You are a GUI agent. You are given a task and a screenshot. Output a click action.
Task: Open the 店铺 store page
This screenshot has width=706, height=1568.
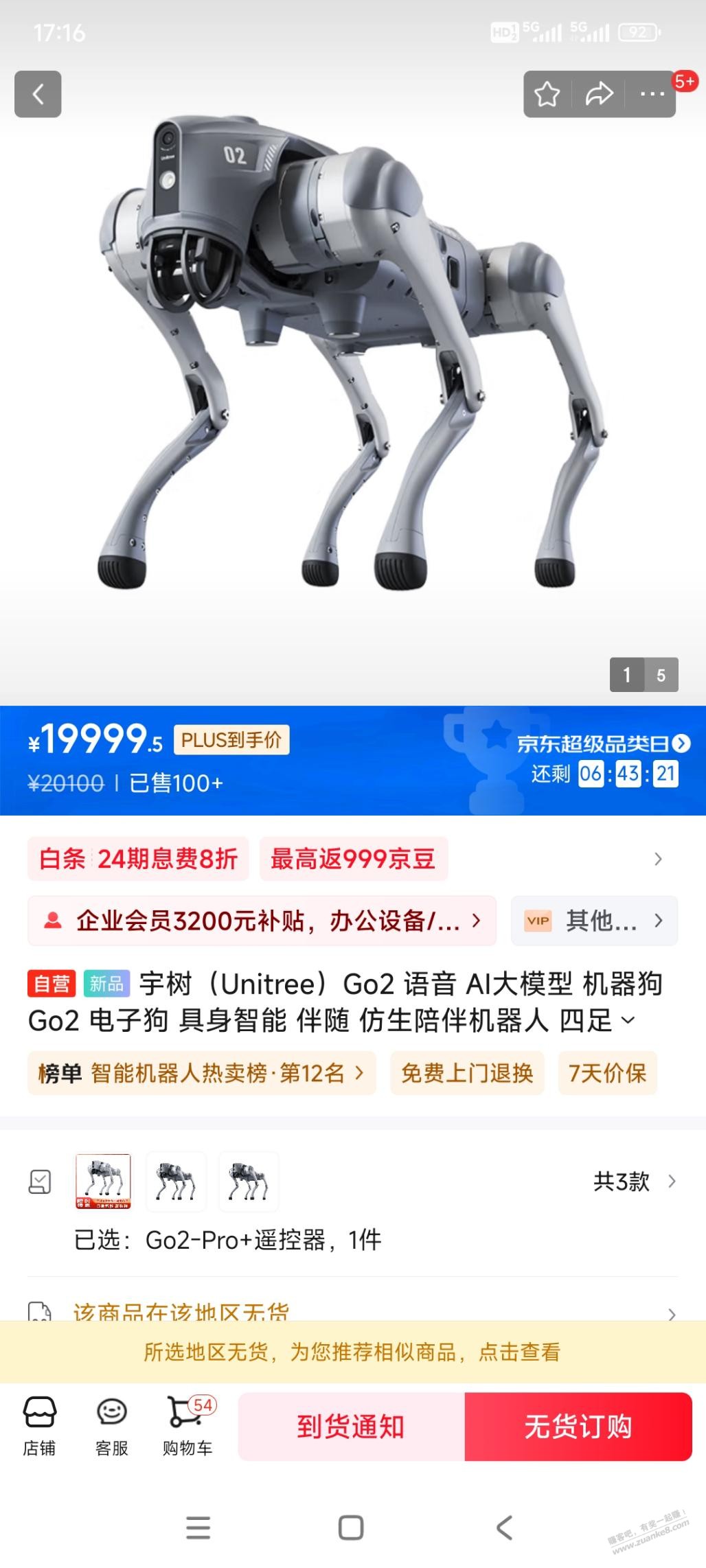[x=39, y=1426]
